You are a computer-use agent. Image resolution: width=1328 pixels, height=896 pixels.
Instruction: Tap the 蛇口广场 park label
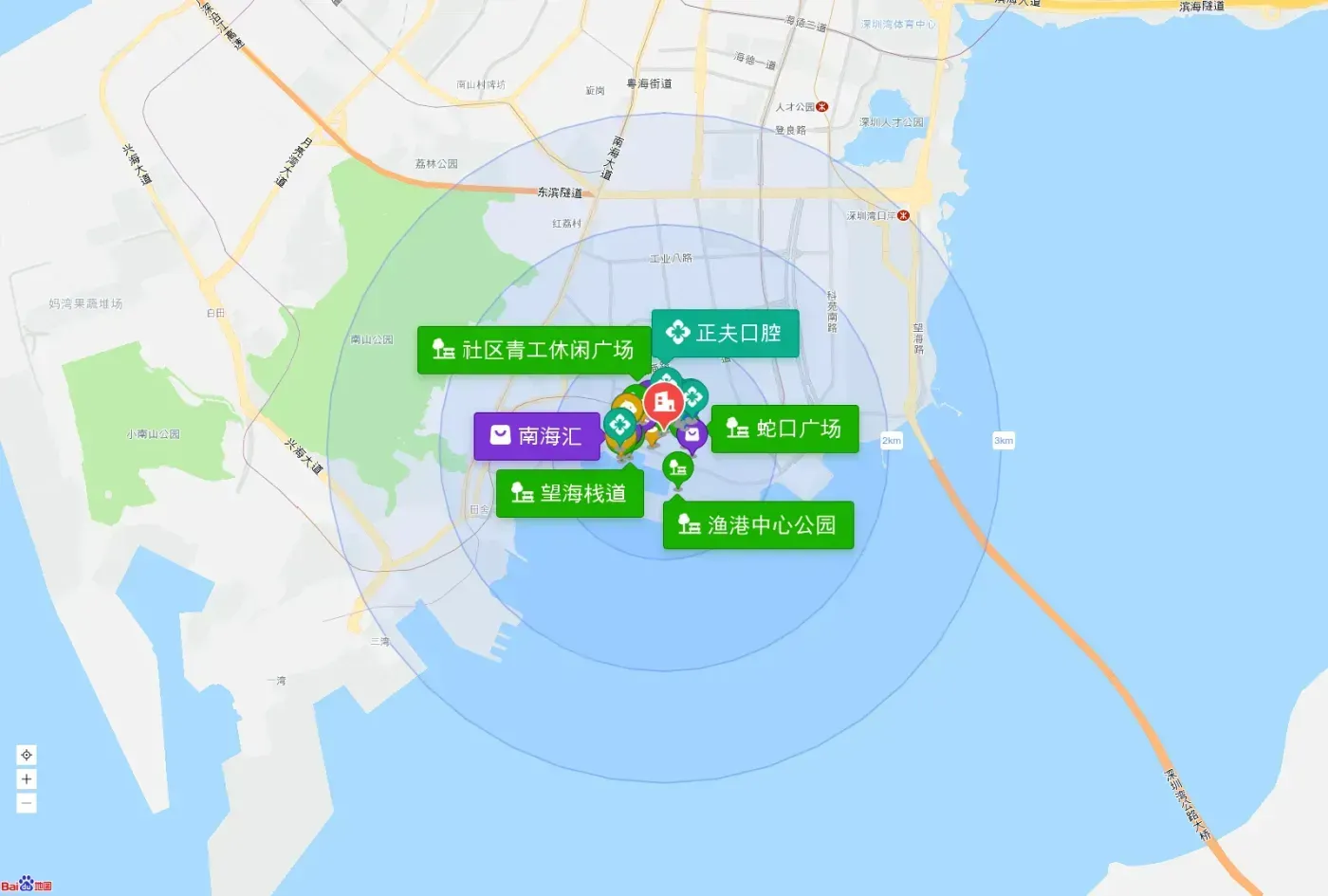tap(784, 429)
